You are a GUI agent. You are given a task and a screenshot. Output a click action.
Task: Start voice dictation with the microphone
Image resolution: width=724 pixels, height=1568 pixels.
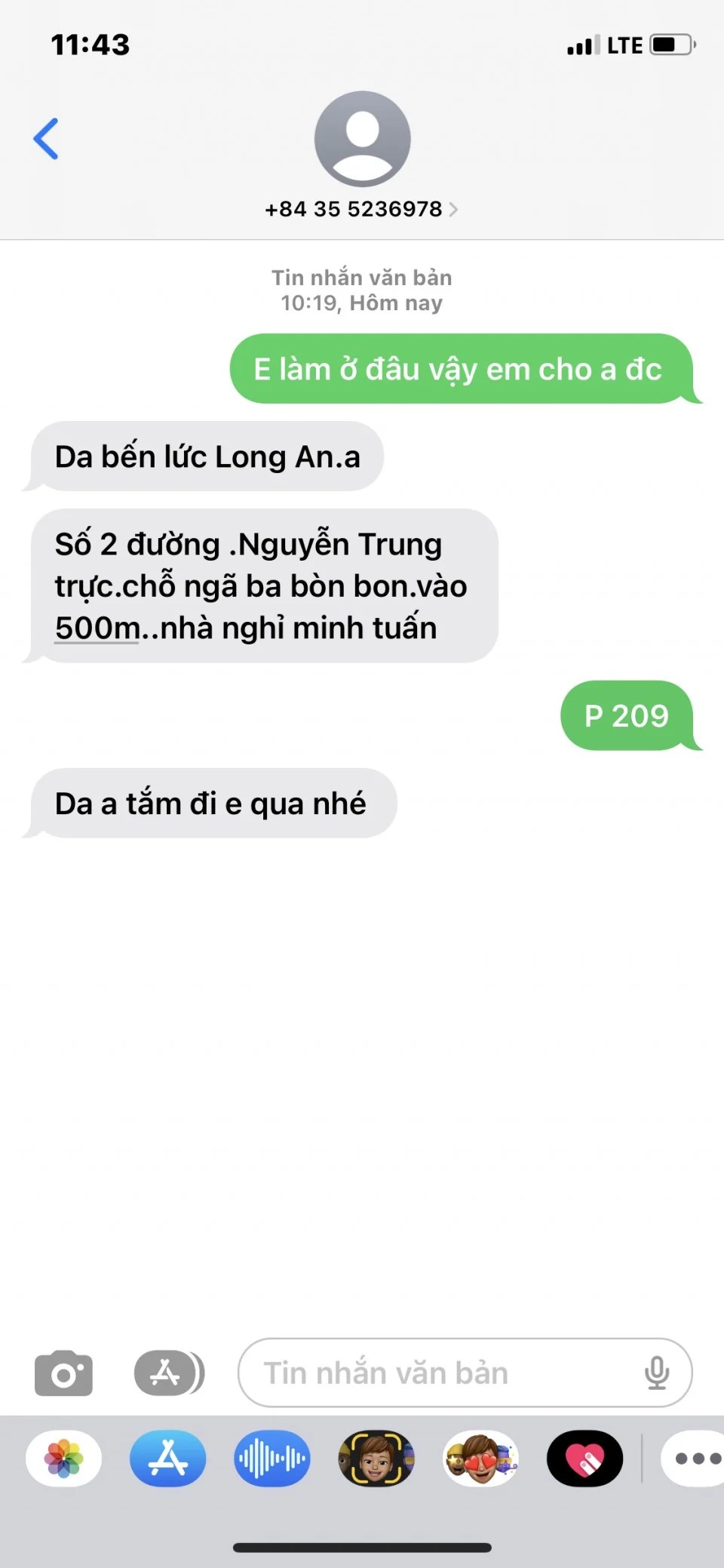(657, 1373)
